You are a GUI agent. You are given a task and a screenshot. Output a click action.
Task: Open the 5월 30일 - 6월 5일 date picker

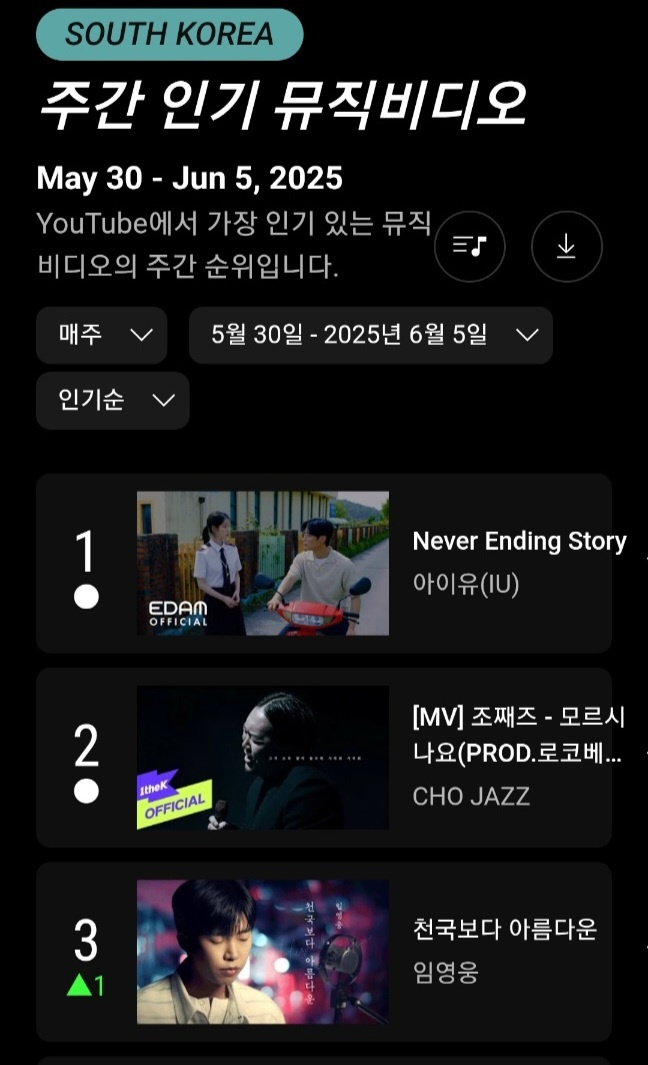click(x=370, y=335)
